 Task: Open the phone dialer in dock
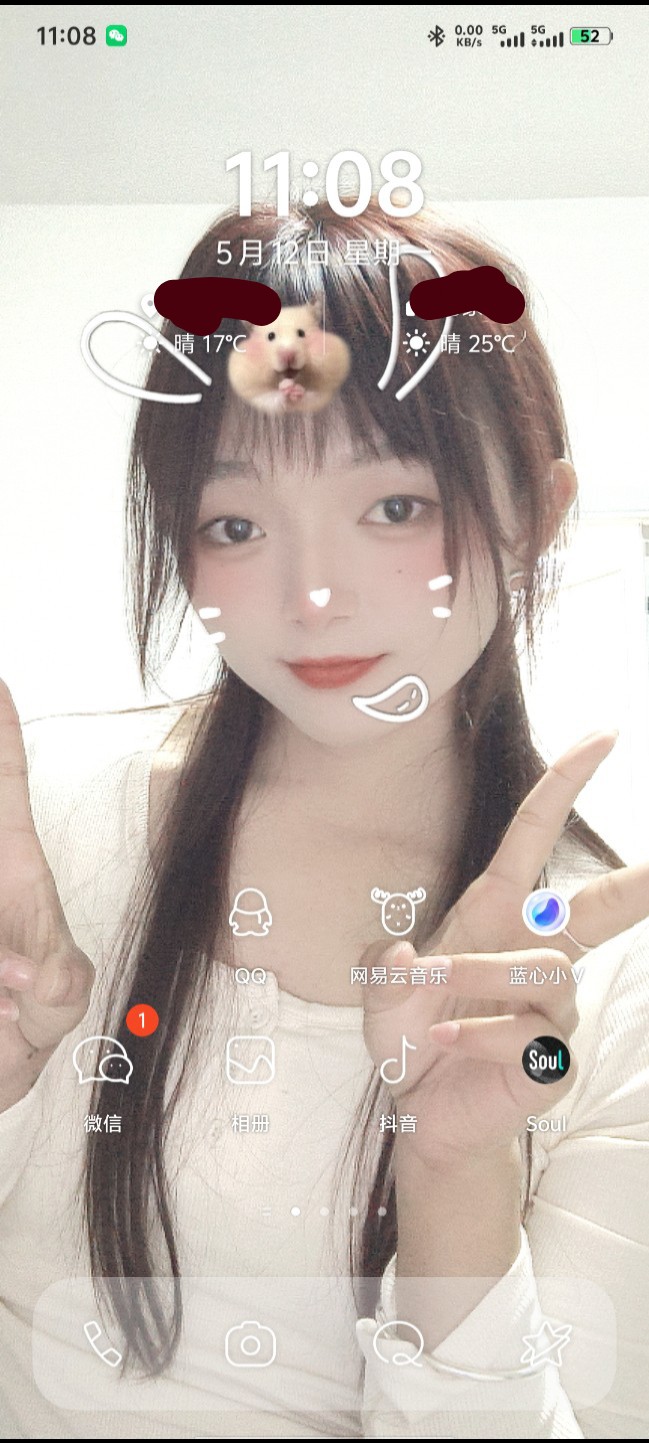point(103,1344)
